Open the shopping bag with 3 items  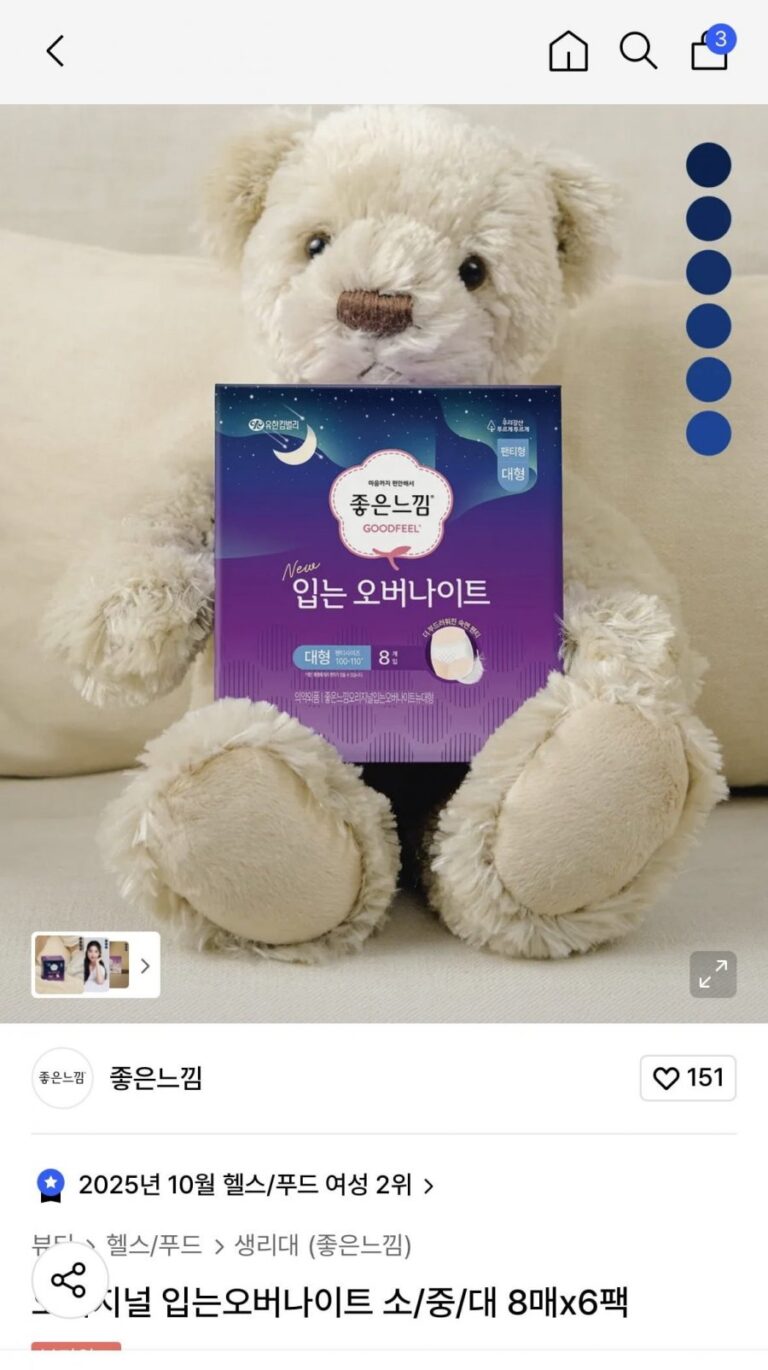pyautogui.click(x=710, y=51)
